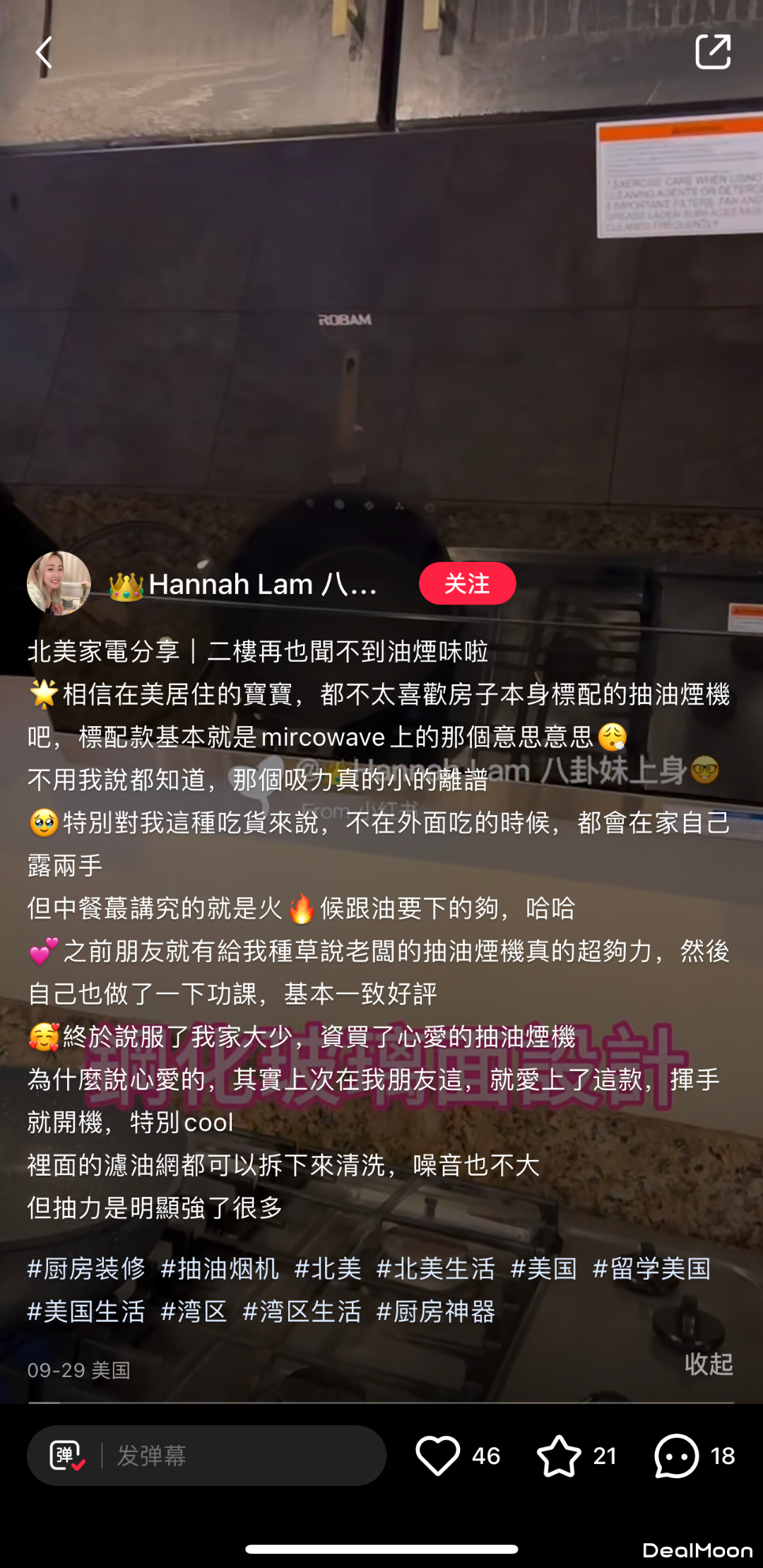Follow Hannah Lam with 关注 button

(467, 583)
